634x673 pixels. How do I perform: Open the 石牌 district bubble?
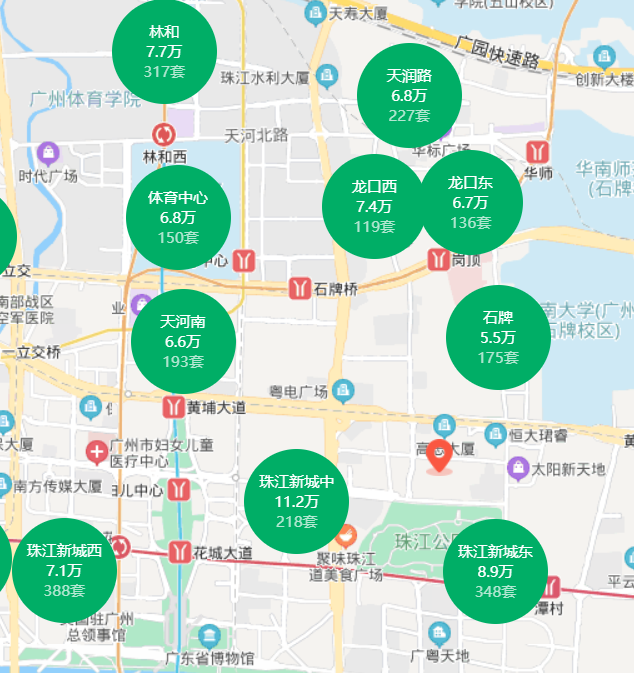coord(497,337)
